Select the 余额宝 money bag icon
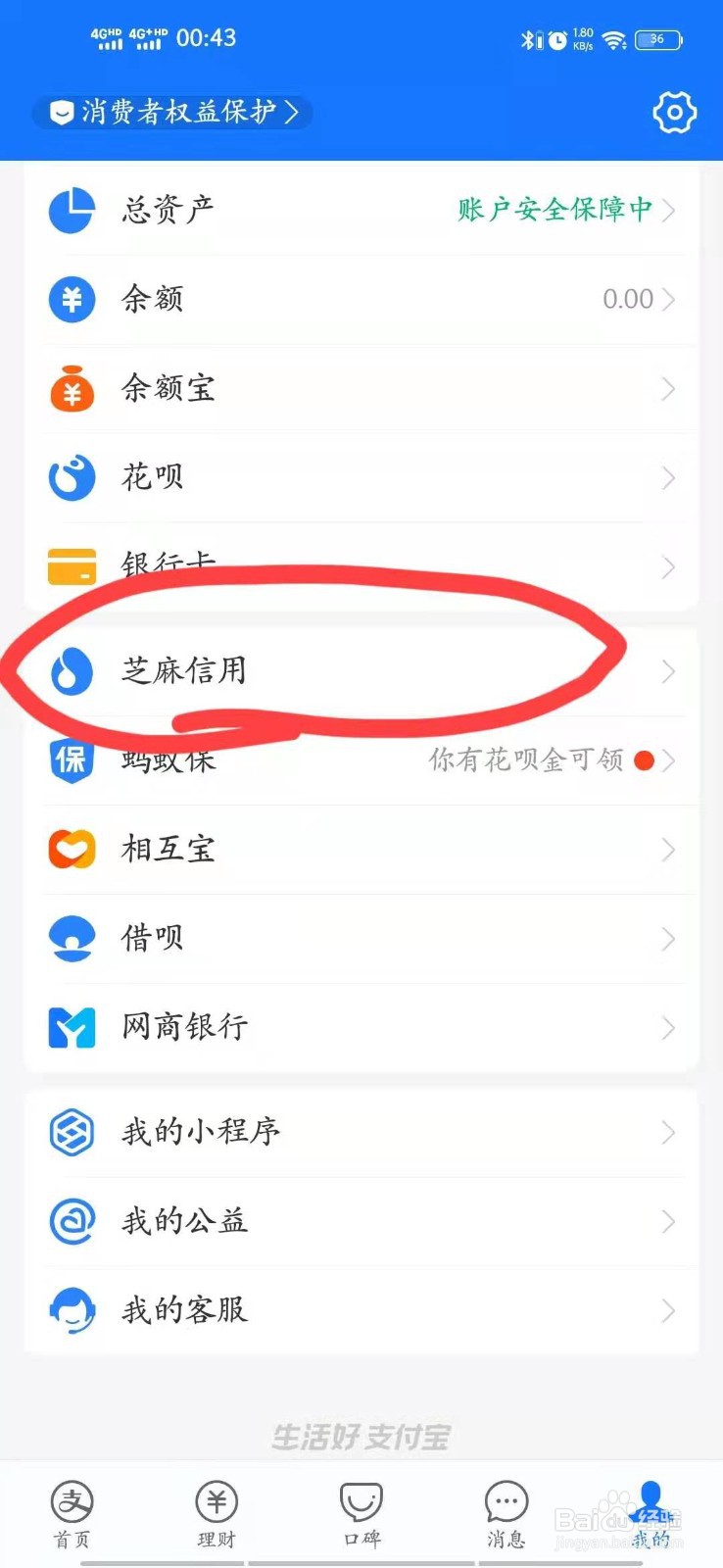723x1568 pixels. coord(71,389)
